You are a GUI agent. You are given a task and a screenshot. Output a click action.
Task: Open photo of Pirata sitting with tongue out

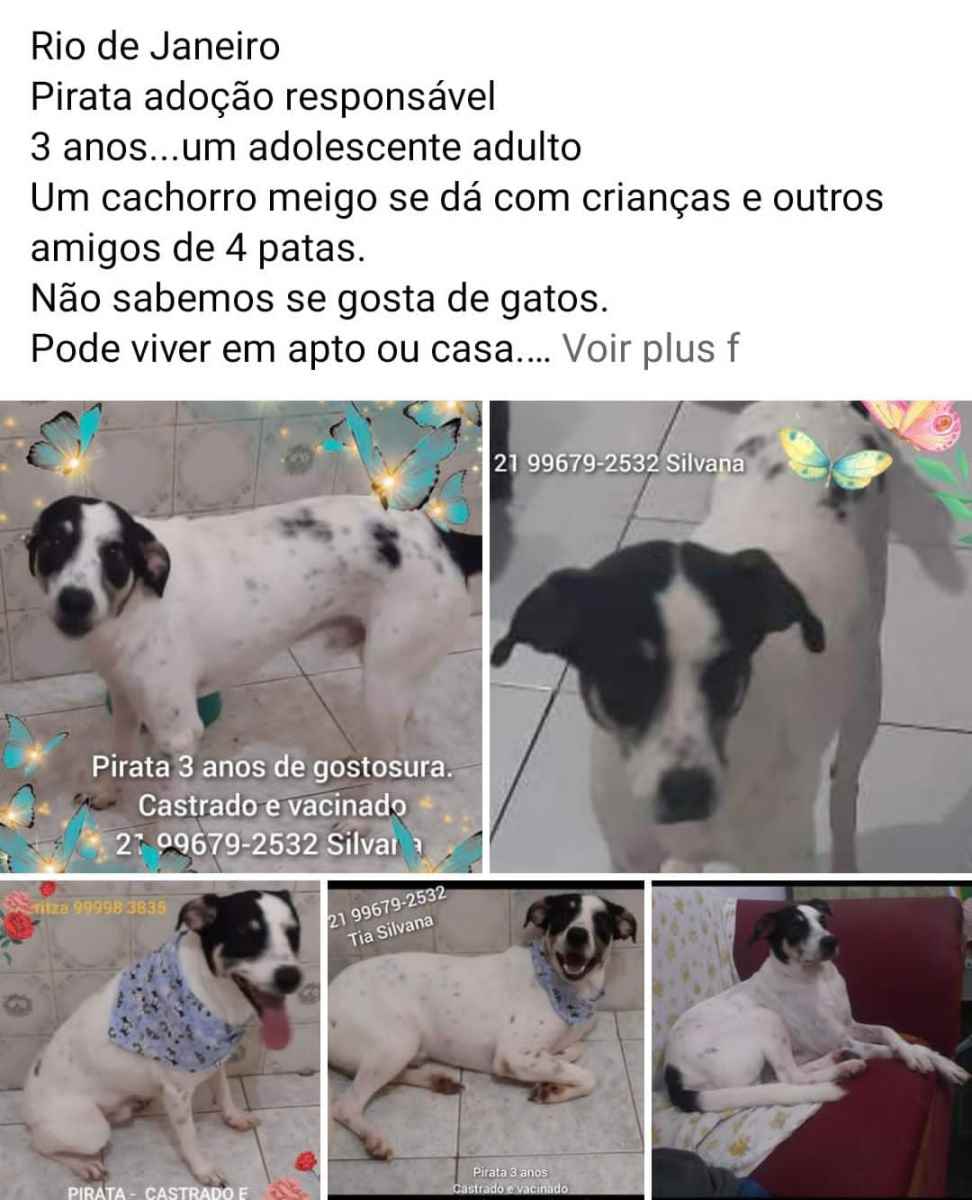[x=160, y=1040]
